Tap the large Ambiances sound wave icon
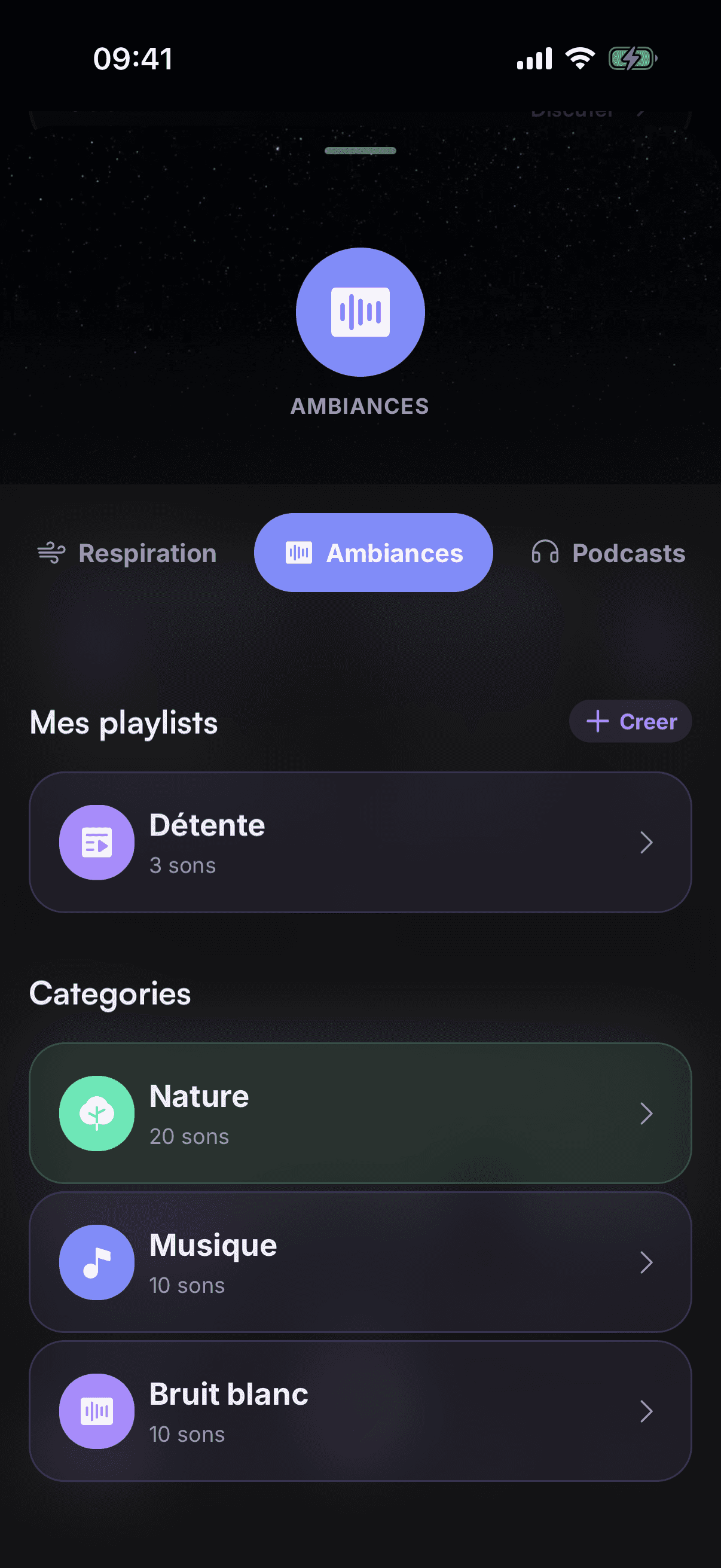Screen dimensions: 721x1568 359,311
